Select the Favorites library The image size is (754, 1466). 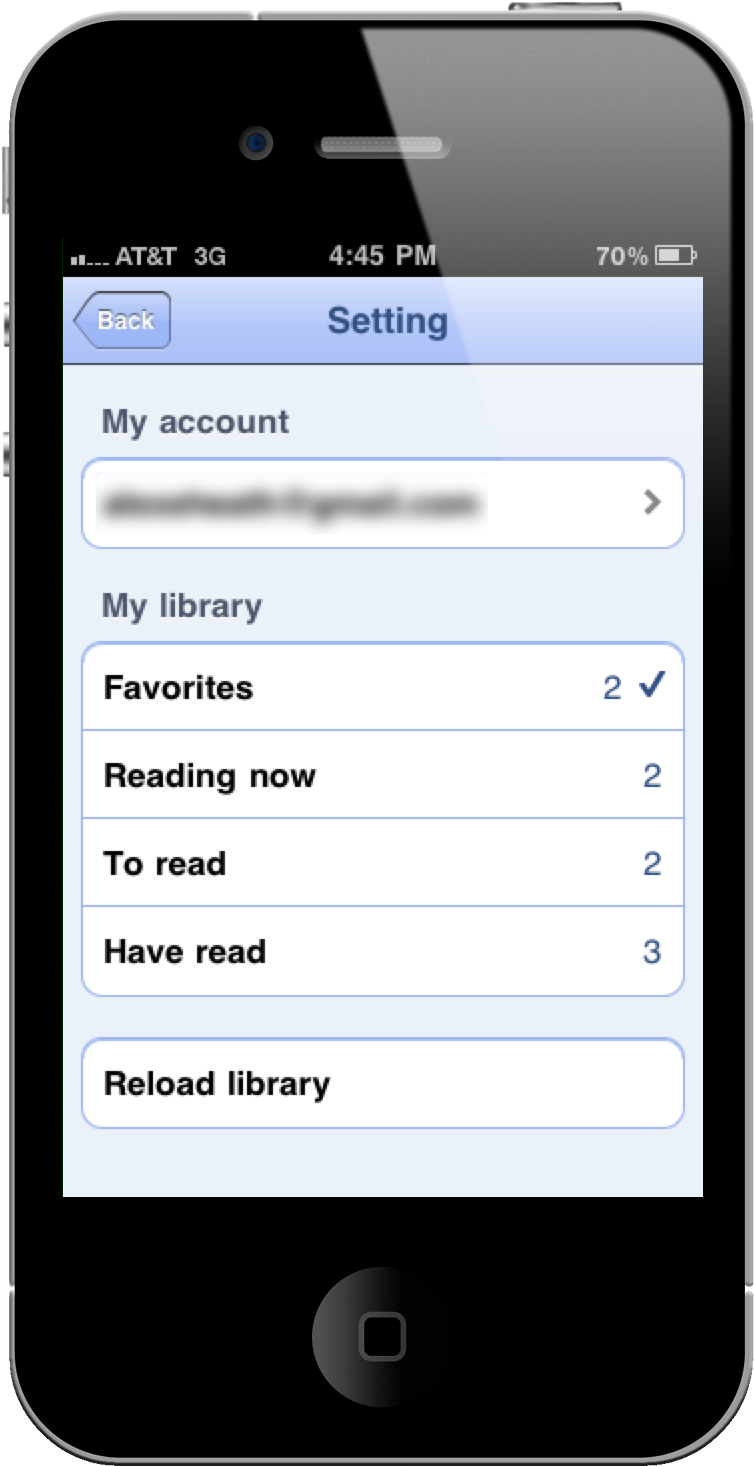(382, 687)
